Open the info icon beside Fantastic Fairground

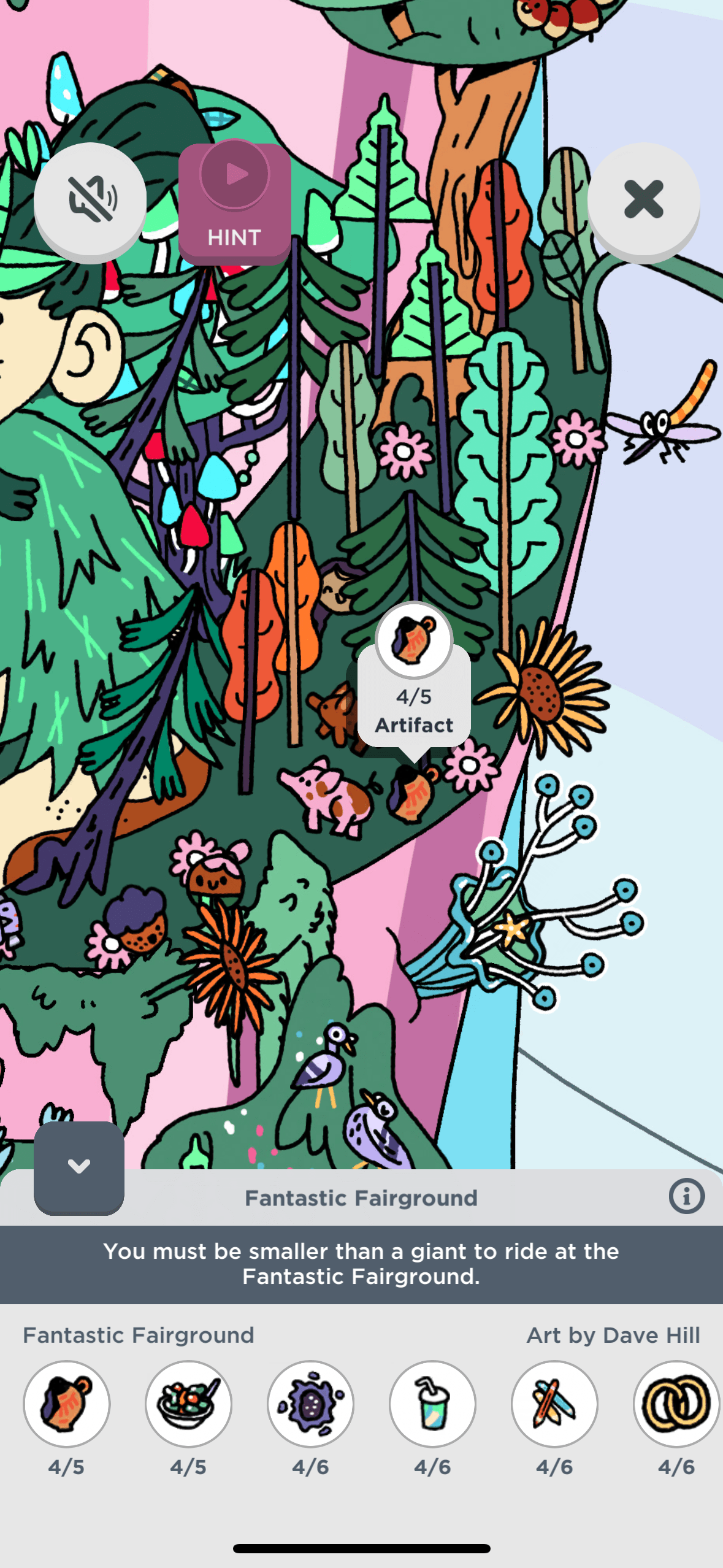[x=686, y=1196]
